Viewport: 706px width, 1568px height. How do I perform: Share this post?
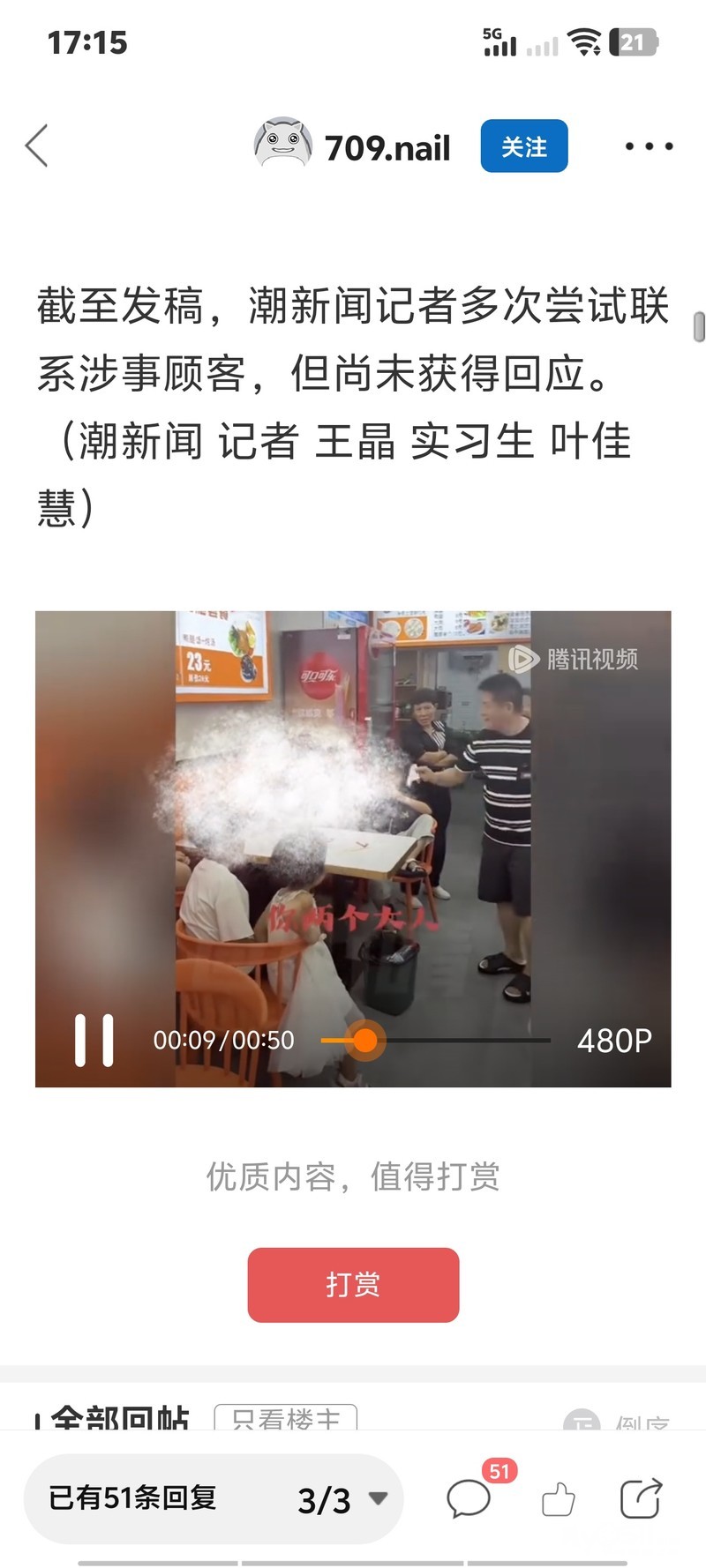(641, 1498)
